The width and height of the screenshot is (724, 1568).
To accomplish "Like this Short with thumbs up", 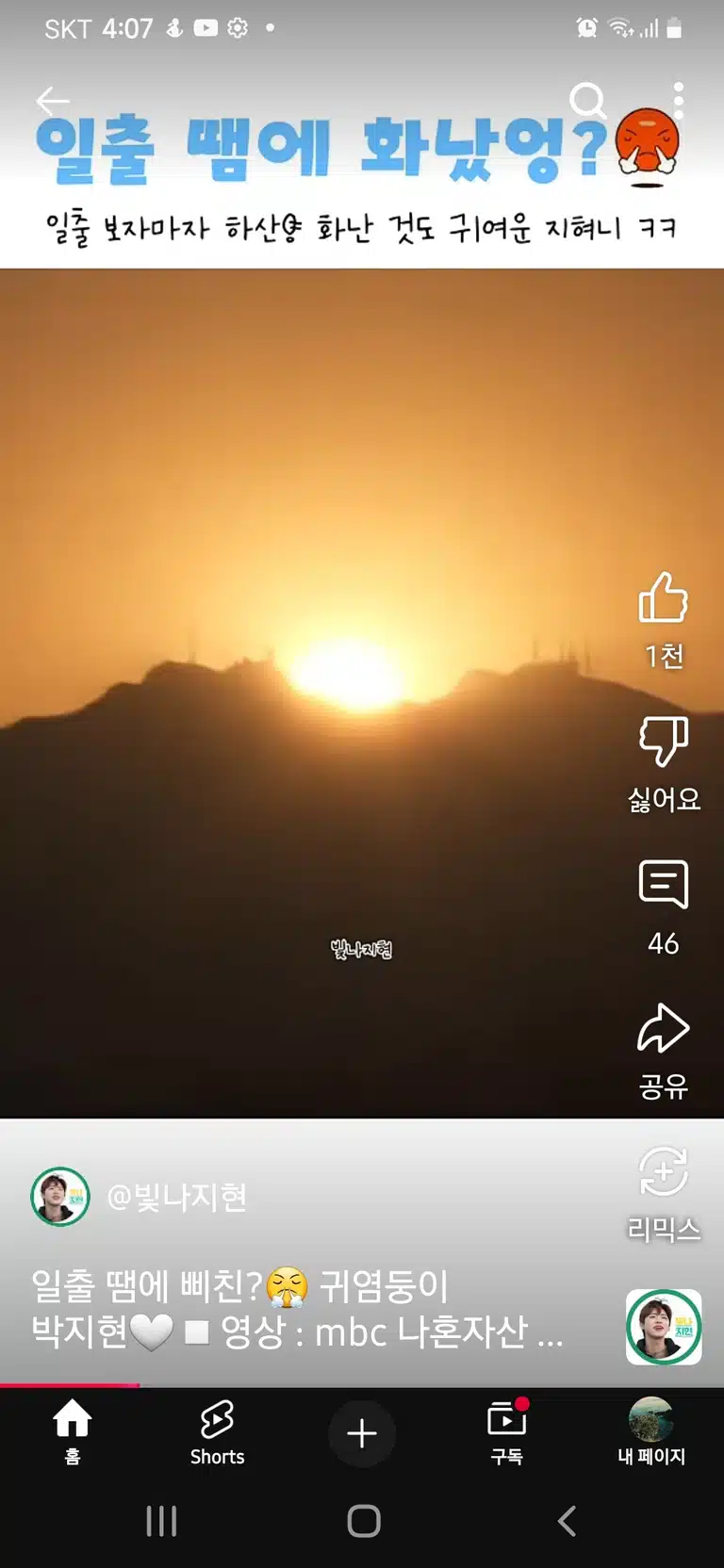I will click(664, 618).
